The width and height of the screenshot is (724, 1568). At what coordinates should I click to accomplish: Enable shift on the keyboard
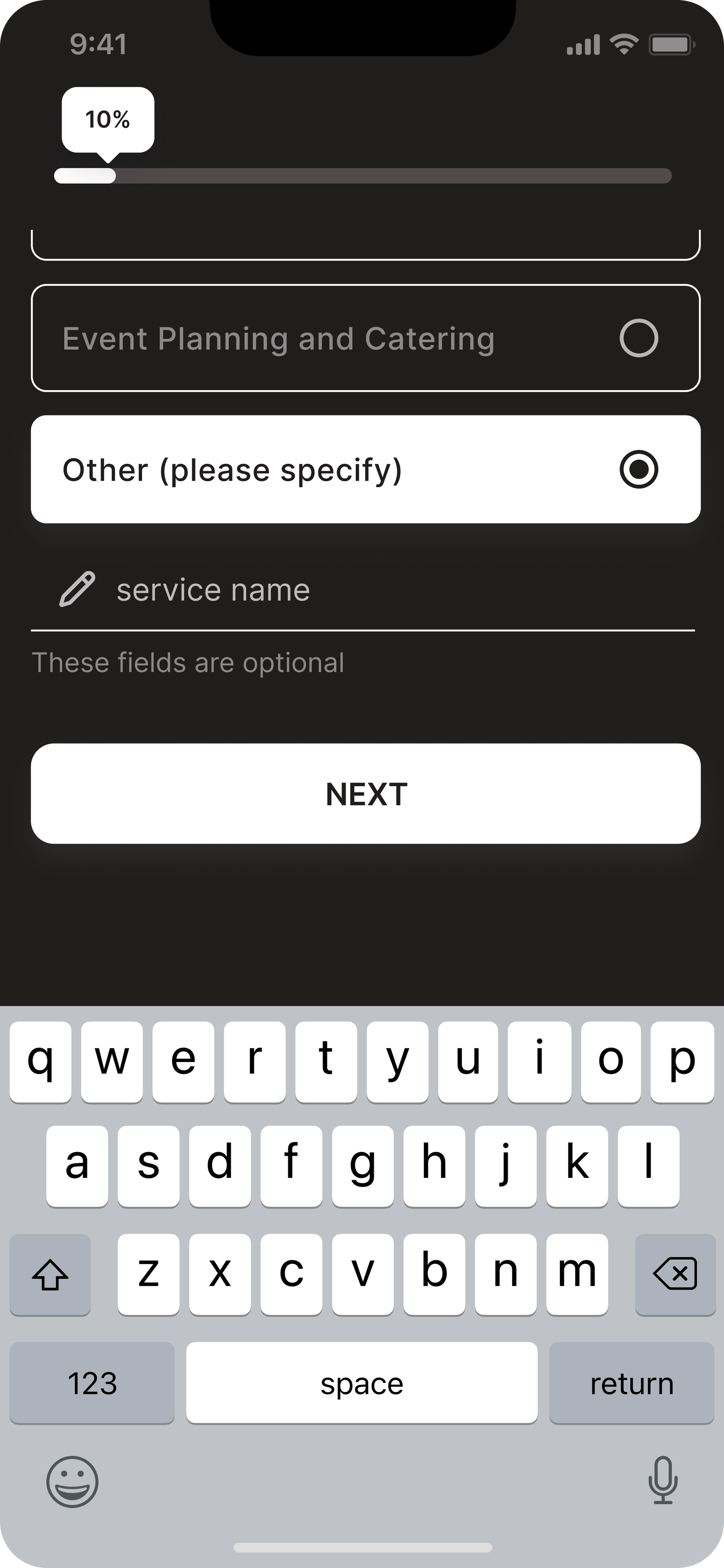(x=50, y=1274)
